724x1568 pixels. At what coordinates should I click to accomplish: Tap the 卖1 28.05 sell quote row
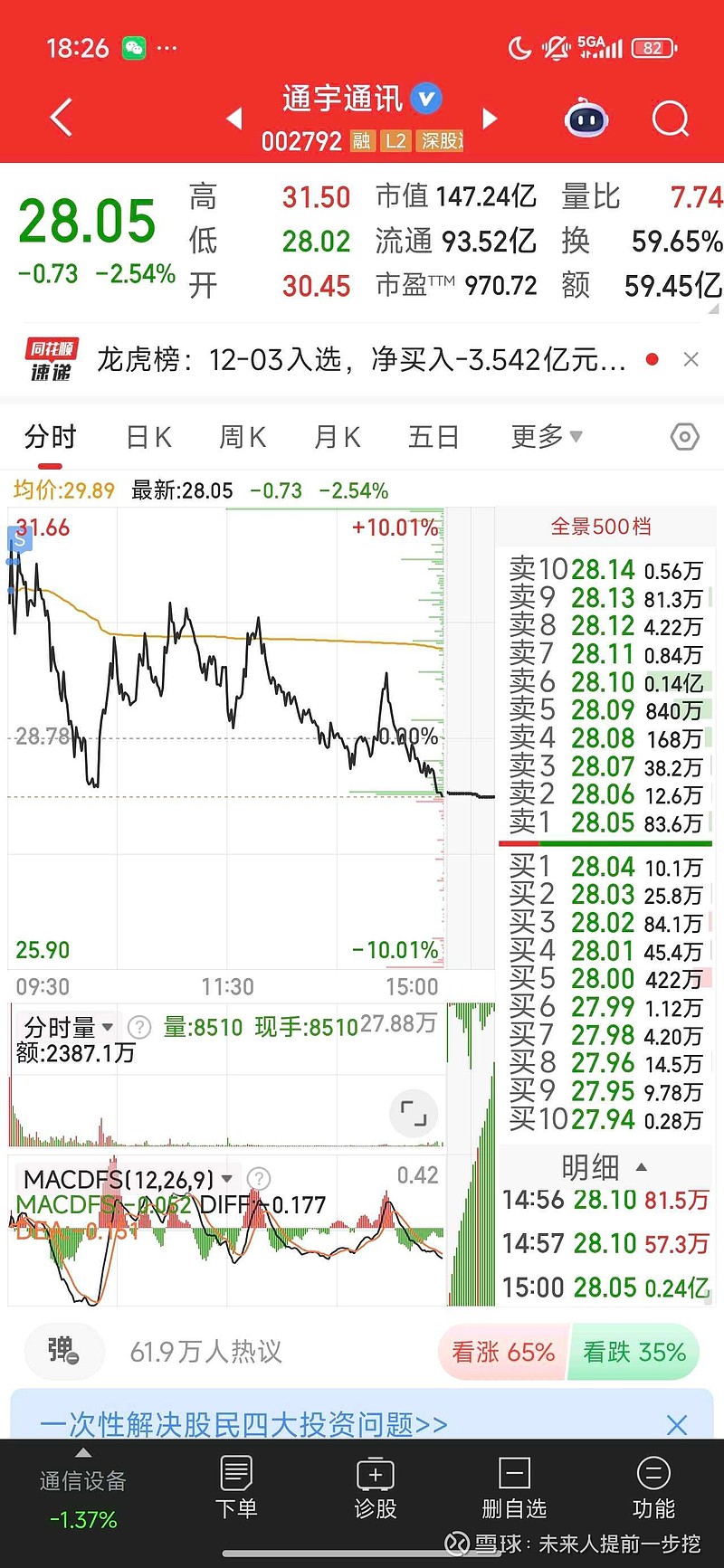[605, 823]
